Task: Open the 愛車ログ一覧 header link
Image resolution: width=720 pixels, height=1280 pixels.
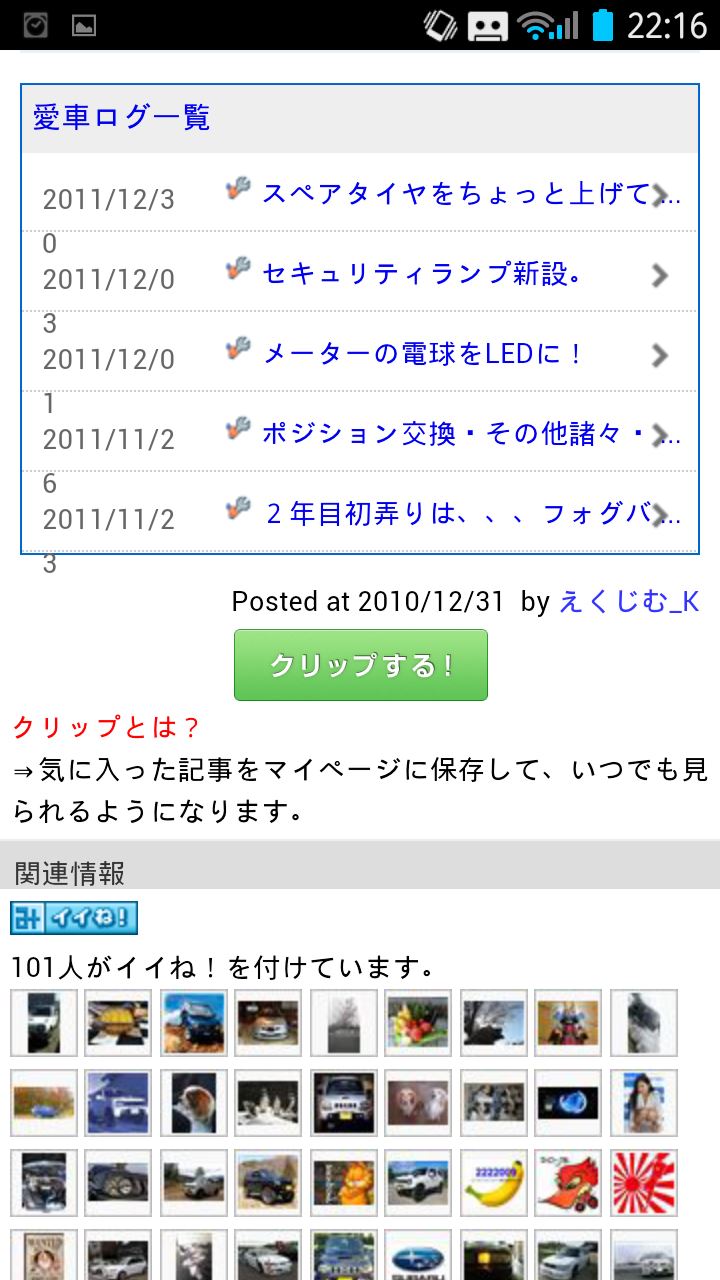Action: (121, 118)
